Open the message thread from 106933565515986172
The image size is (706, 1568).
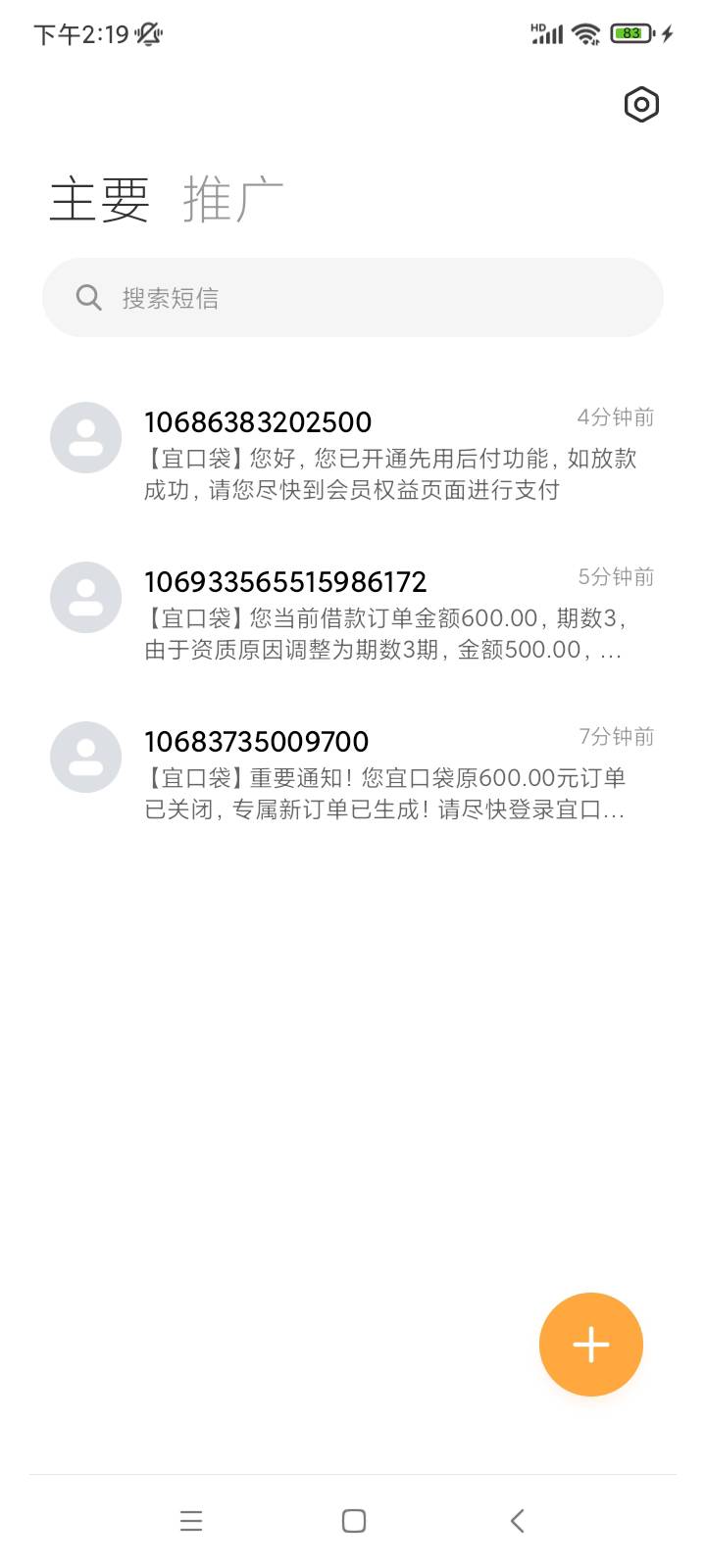[x=353, y=615]
